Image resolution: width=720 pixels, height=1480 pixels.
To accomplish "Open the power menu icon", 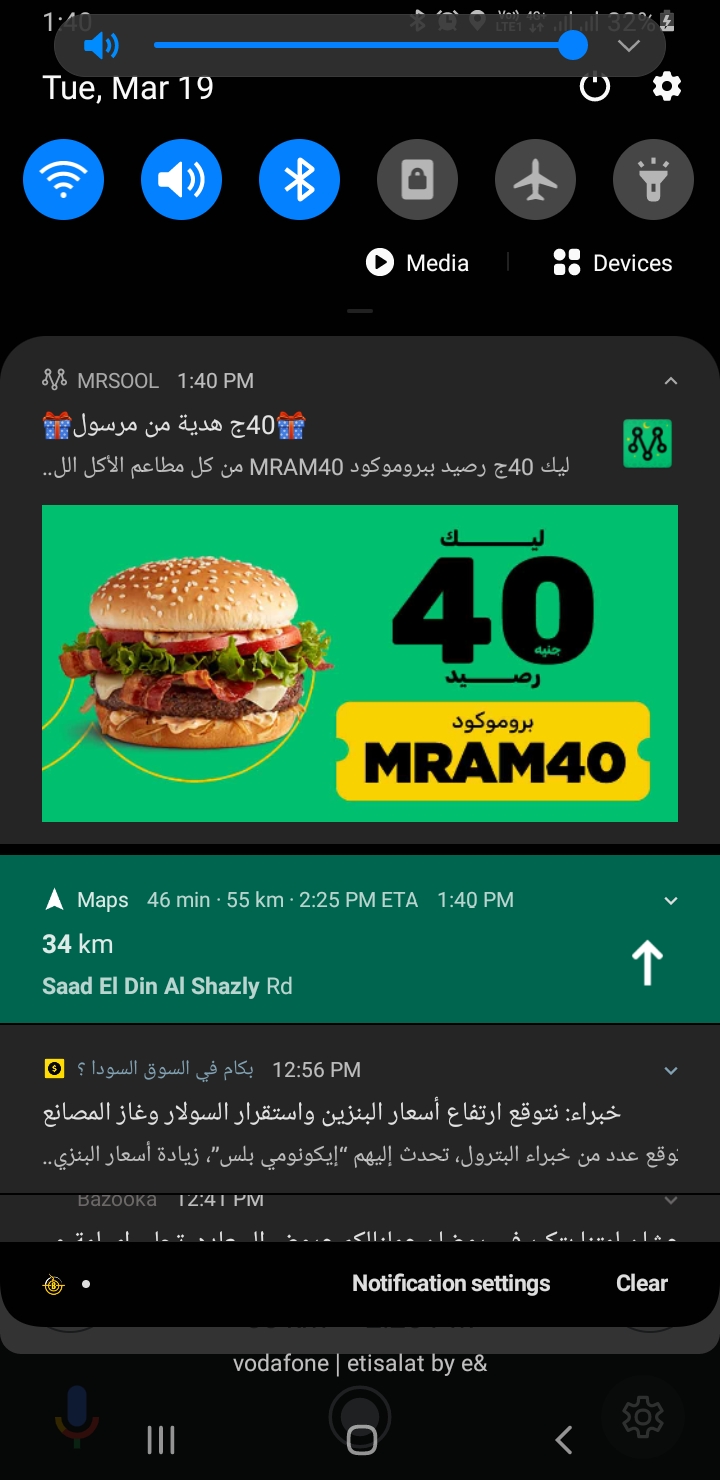I will point(595,87).
